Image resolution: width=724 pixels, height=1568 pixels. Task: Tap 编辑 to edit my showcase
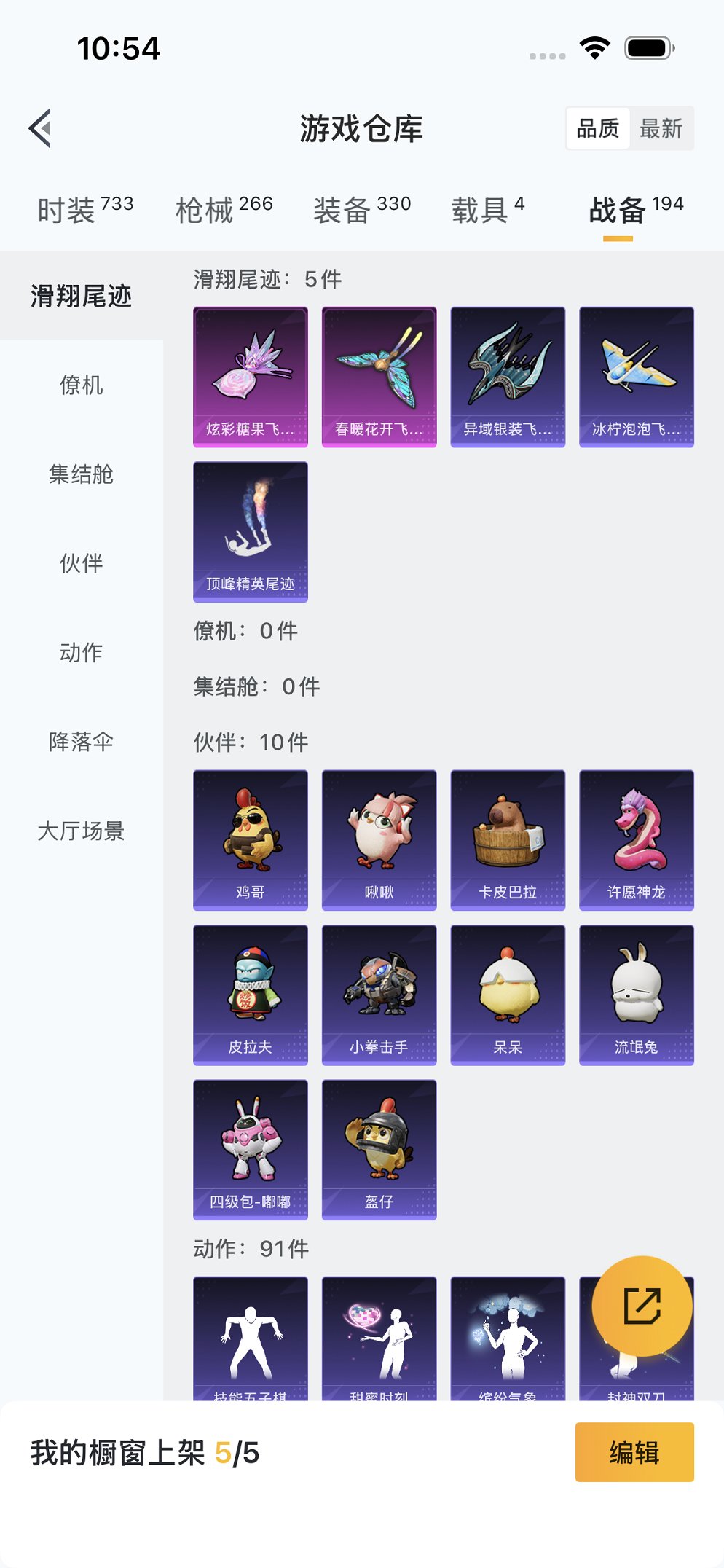click(x=634, y=1452)
